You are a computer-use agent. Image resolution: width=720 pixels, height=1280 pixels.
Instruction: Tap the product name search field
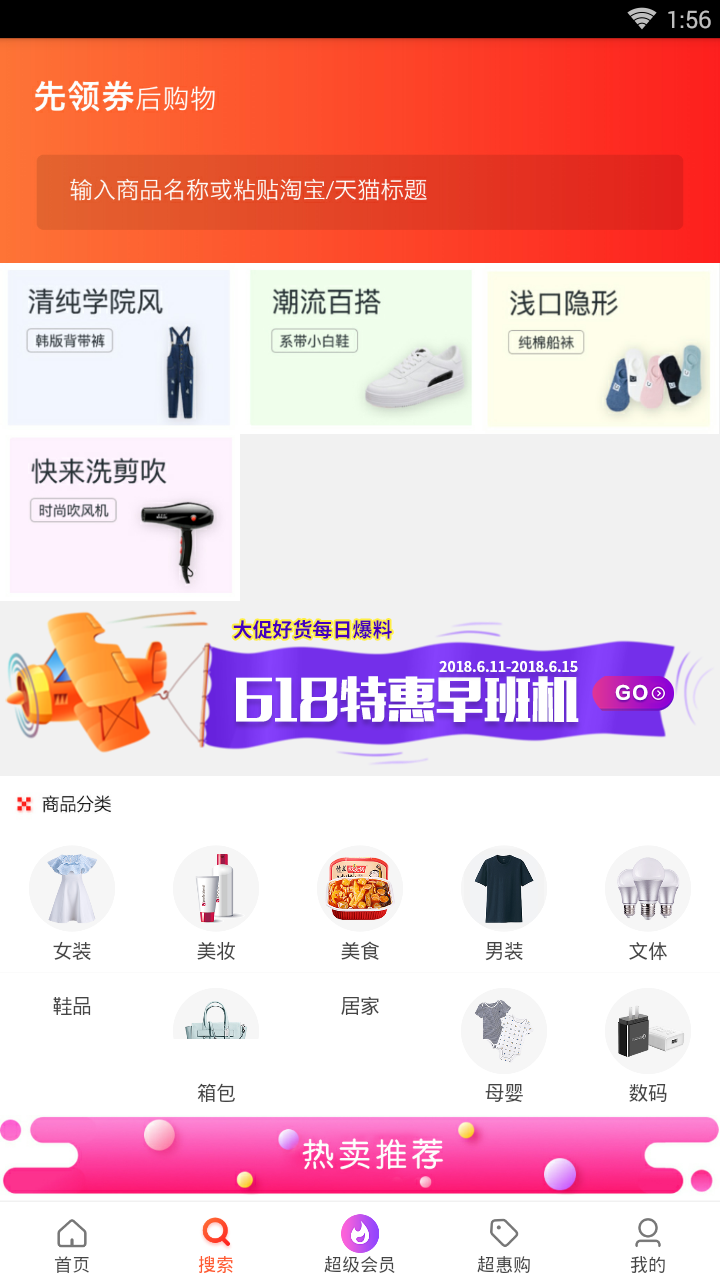click(360, 191)
